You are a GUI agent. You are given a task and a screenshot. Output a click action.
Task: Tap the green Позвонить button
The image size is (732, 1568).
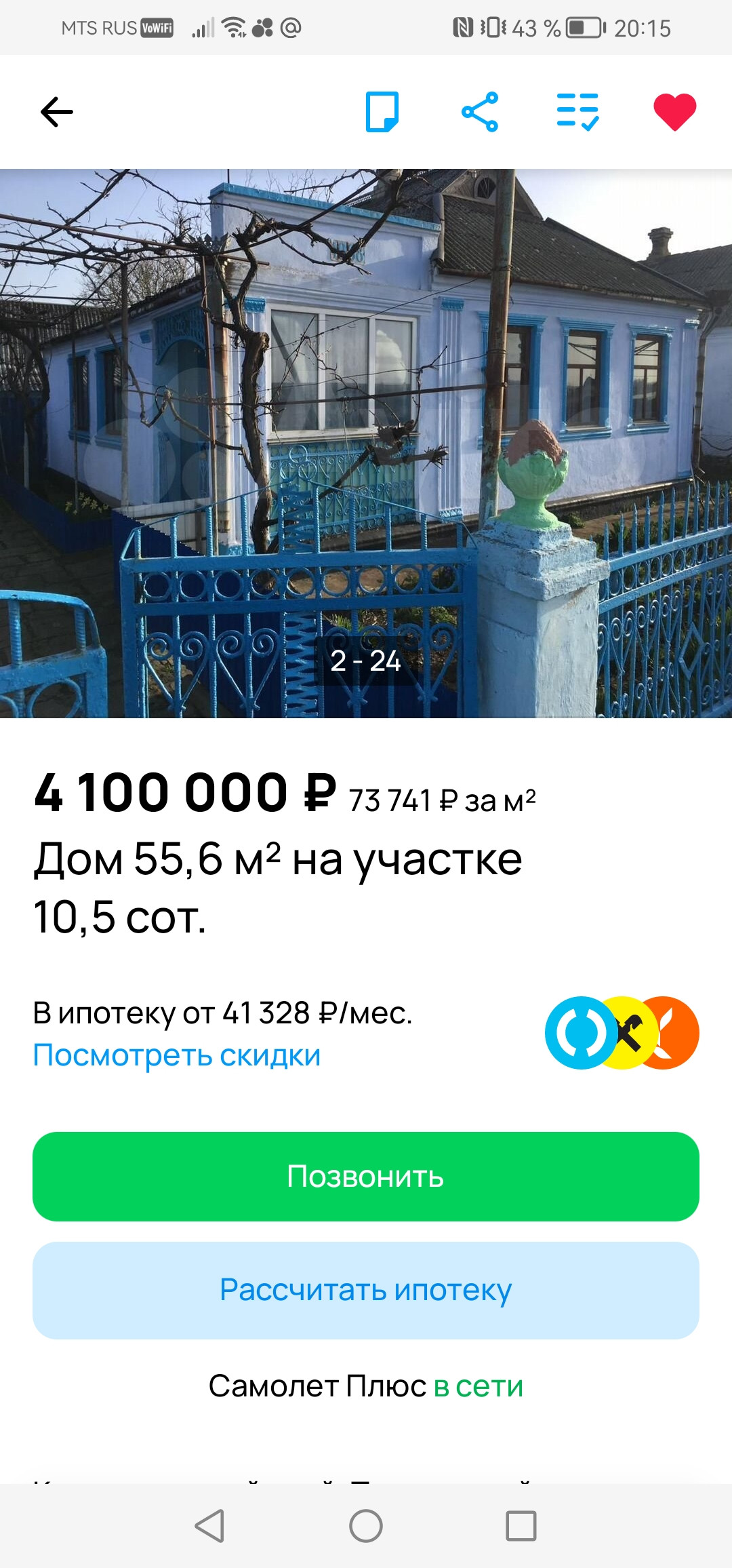click(366, 1177)
